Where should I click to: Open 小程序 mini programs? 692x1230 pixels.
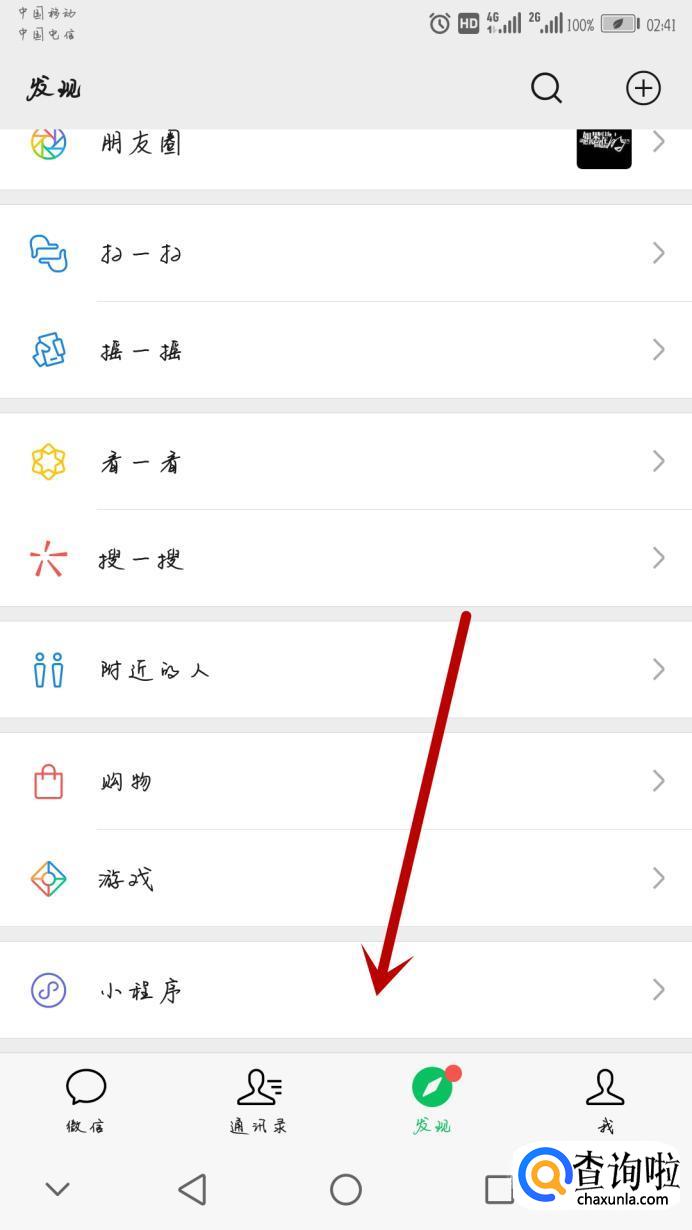tap(346, 991)
